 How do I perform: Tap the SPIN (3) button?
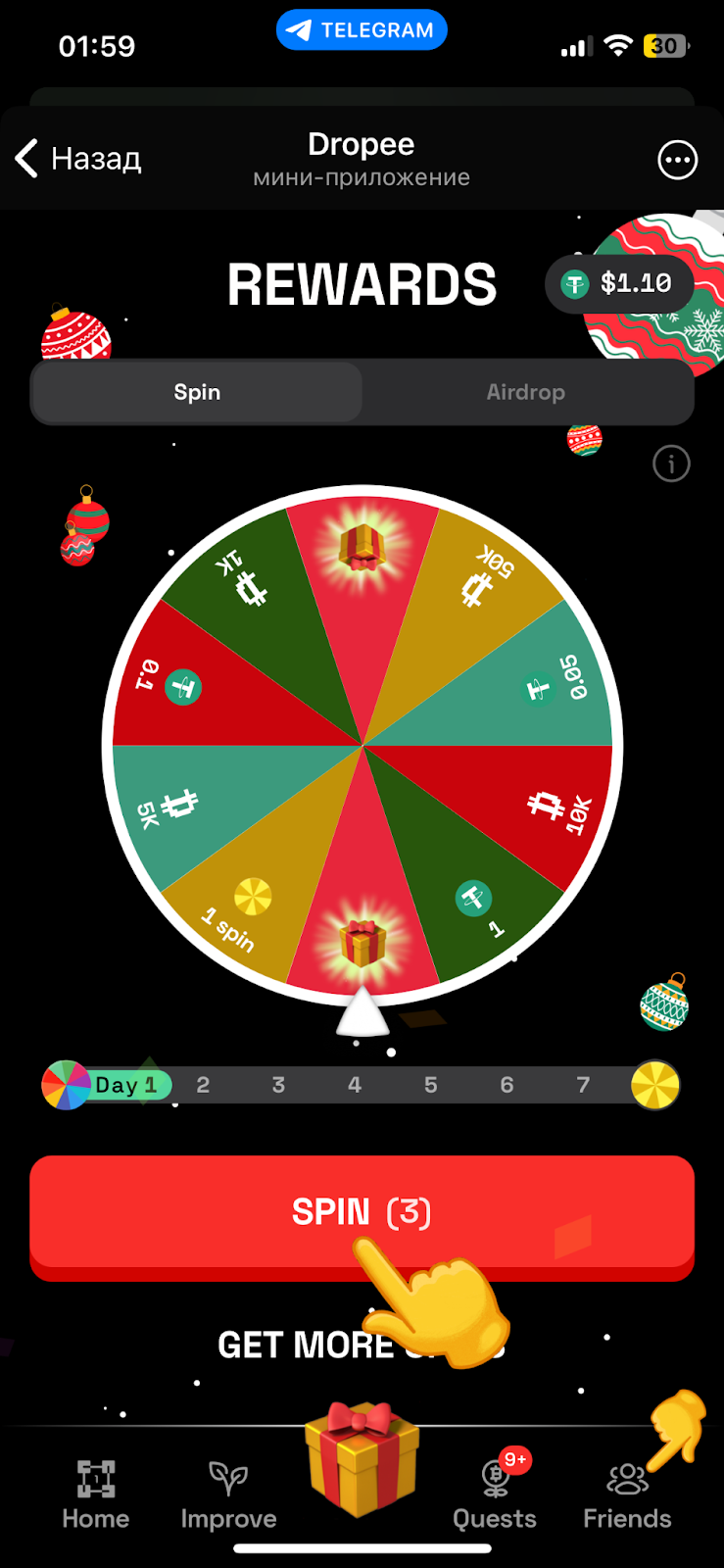[362, 1213]
